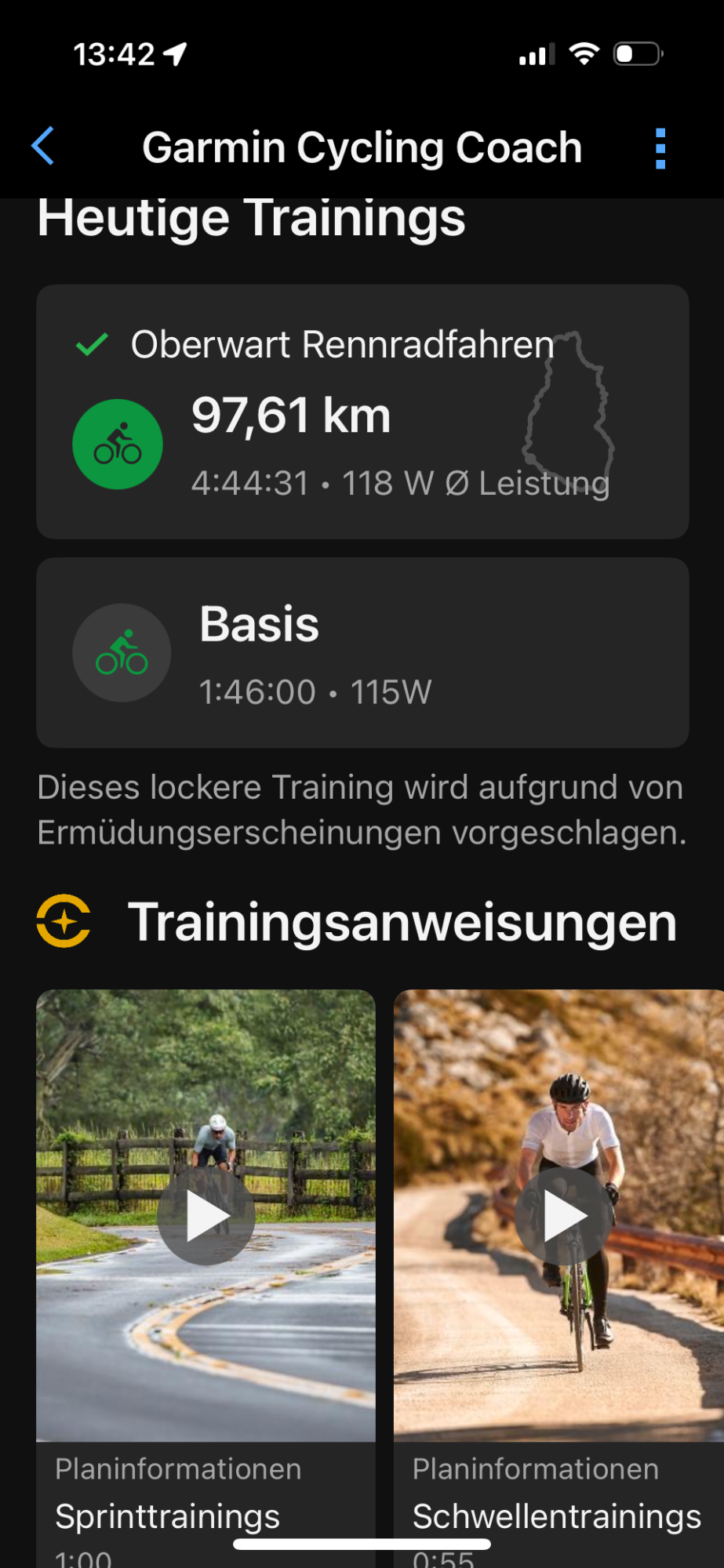Open the Oberwart Rennradfahren activity card

(362, 412)
